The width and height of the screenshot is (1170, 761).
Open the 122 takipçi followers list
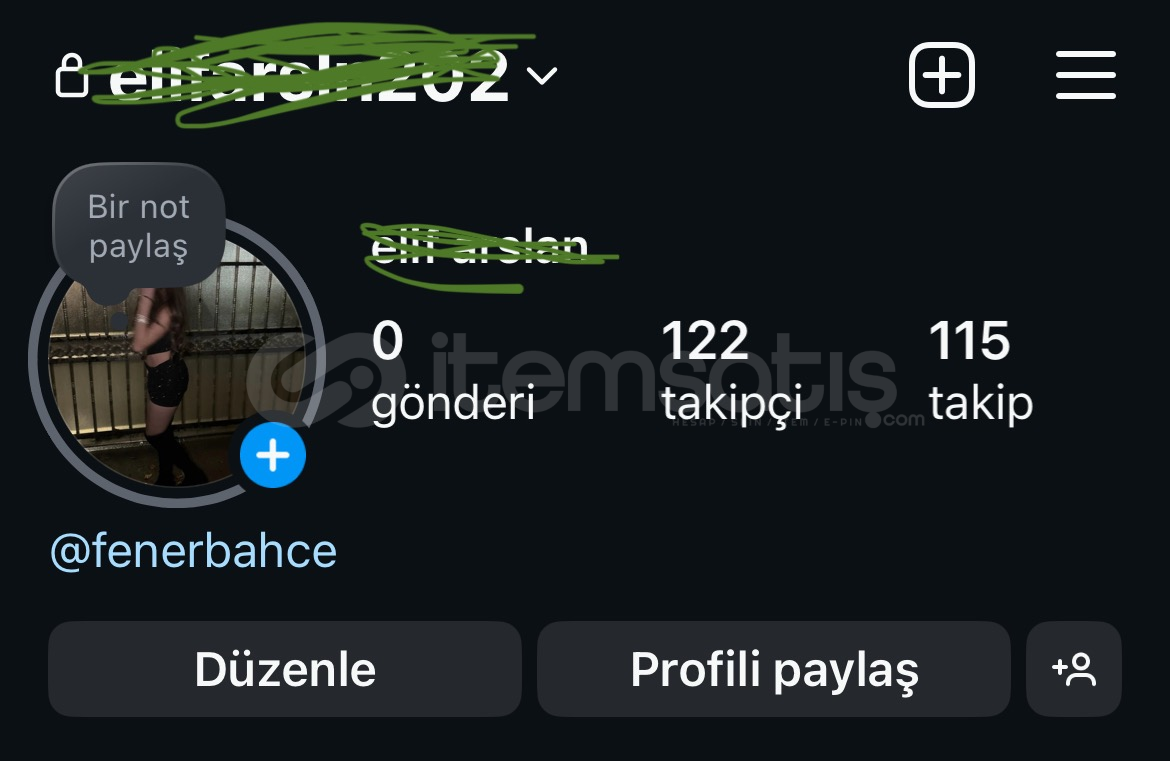click(x=731, y=369)
